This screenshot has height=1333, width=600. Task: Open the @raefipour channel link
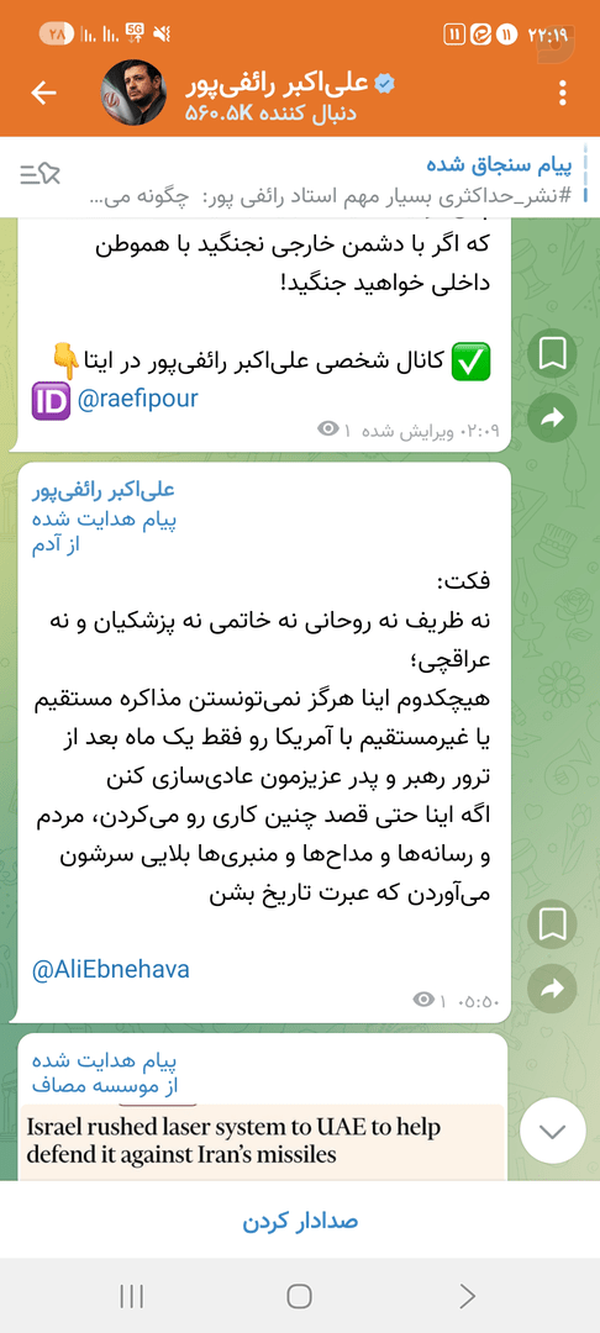pyautogui.click(x=136, y=399)
